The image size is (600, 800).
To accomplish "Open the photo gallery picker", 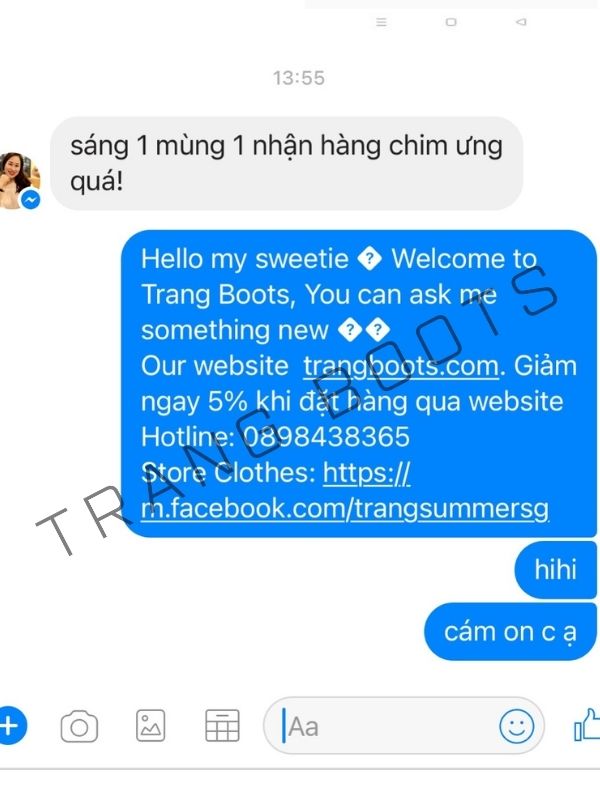I will click(151, 726).
